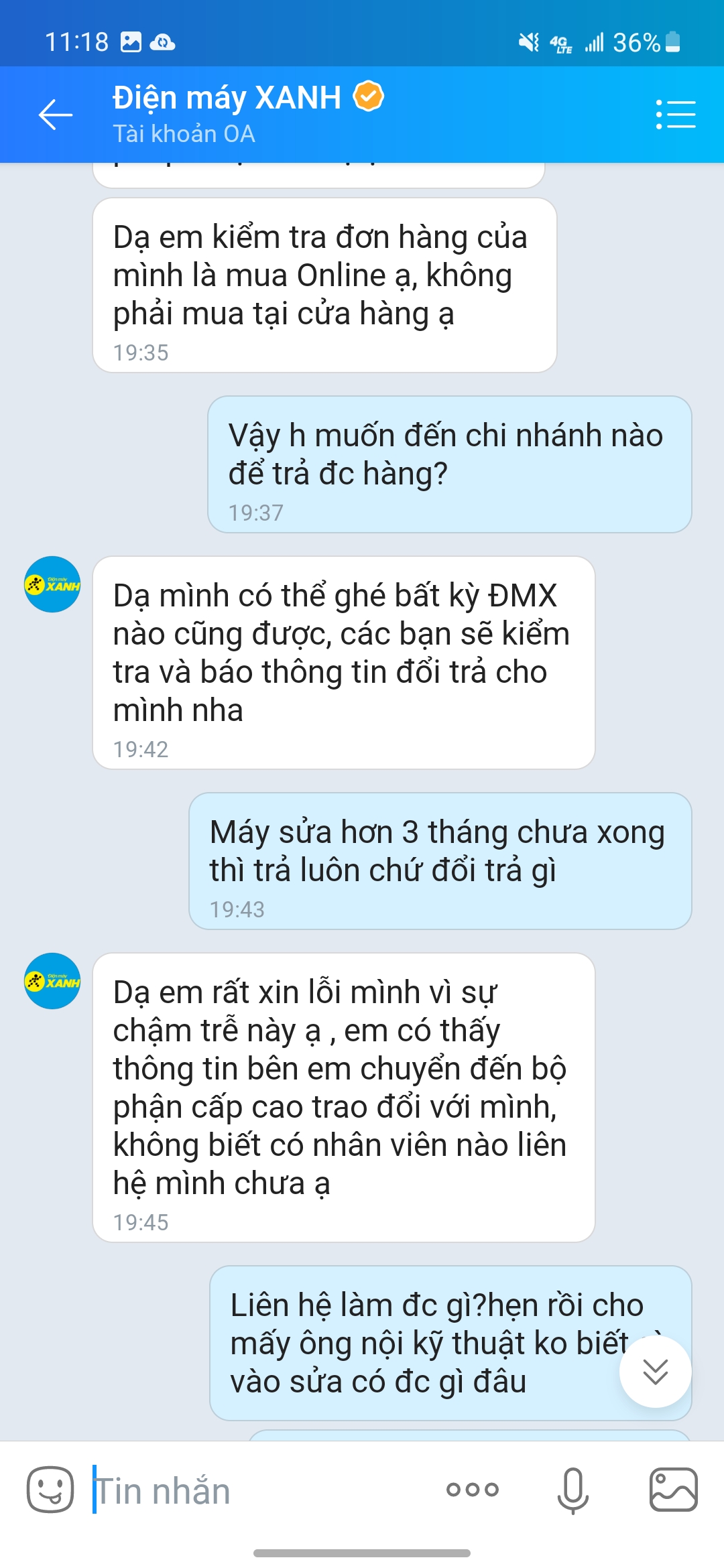The width and height of the screenshot is (724, 1568).
Task: Open the sticker and emoji picker
Action: point(50,1490)
